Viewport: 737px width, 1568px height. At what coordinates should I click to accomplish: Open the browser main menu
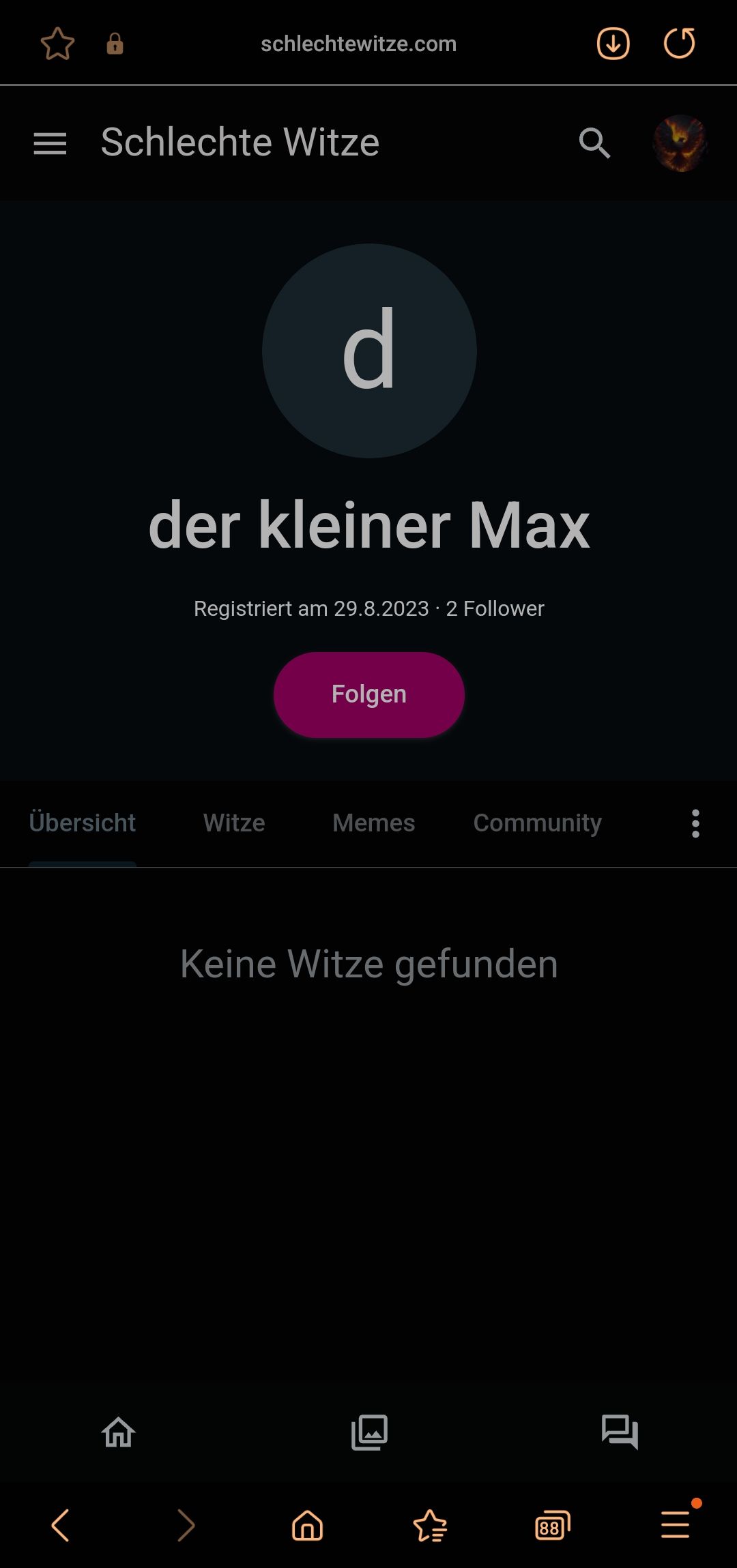(676, 1525)
